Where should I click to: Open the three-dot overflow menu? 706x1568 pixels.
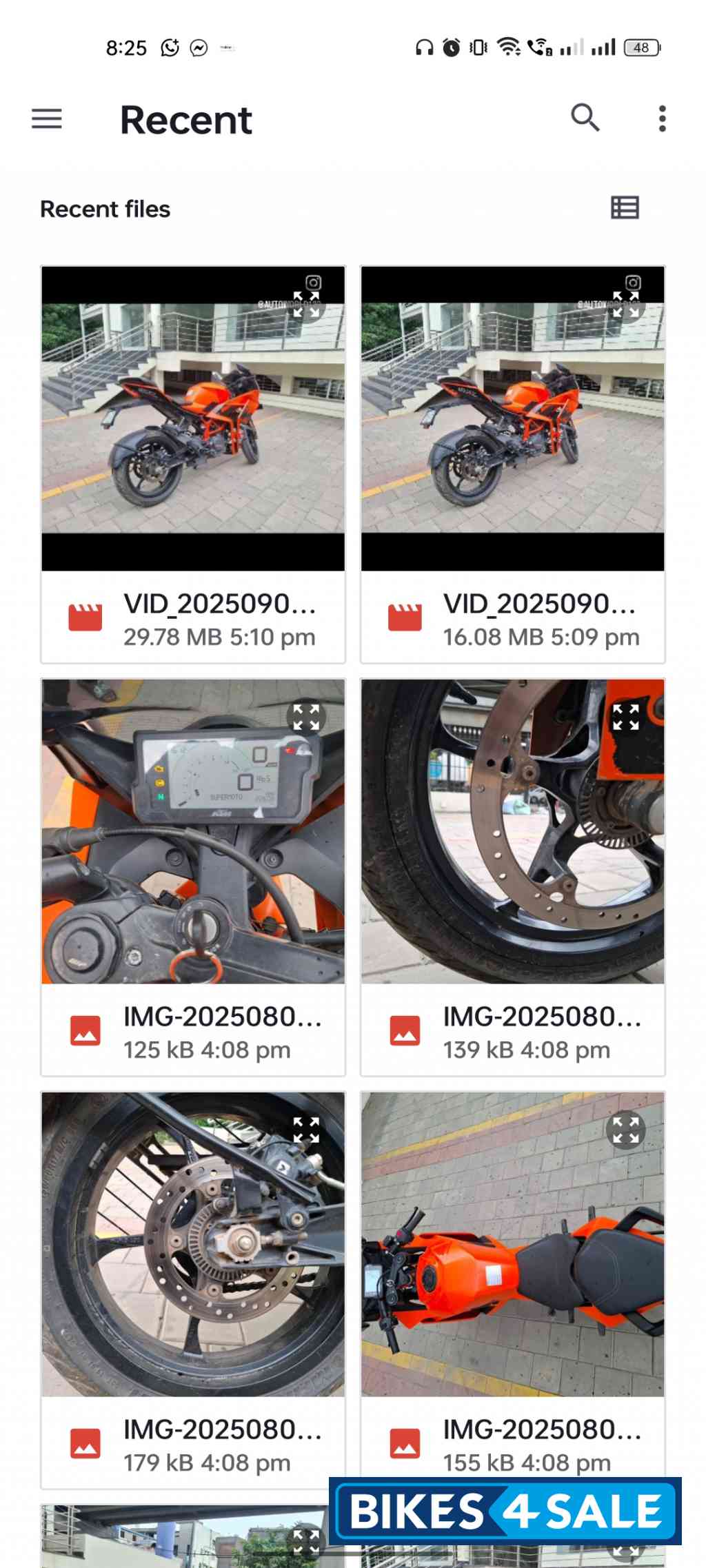coord(661,118)
